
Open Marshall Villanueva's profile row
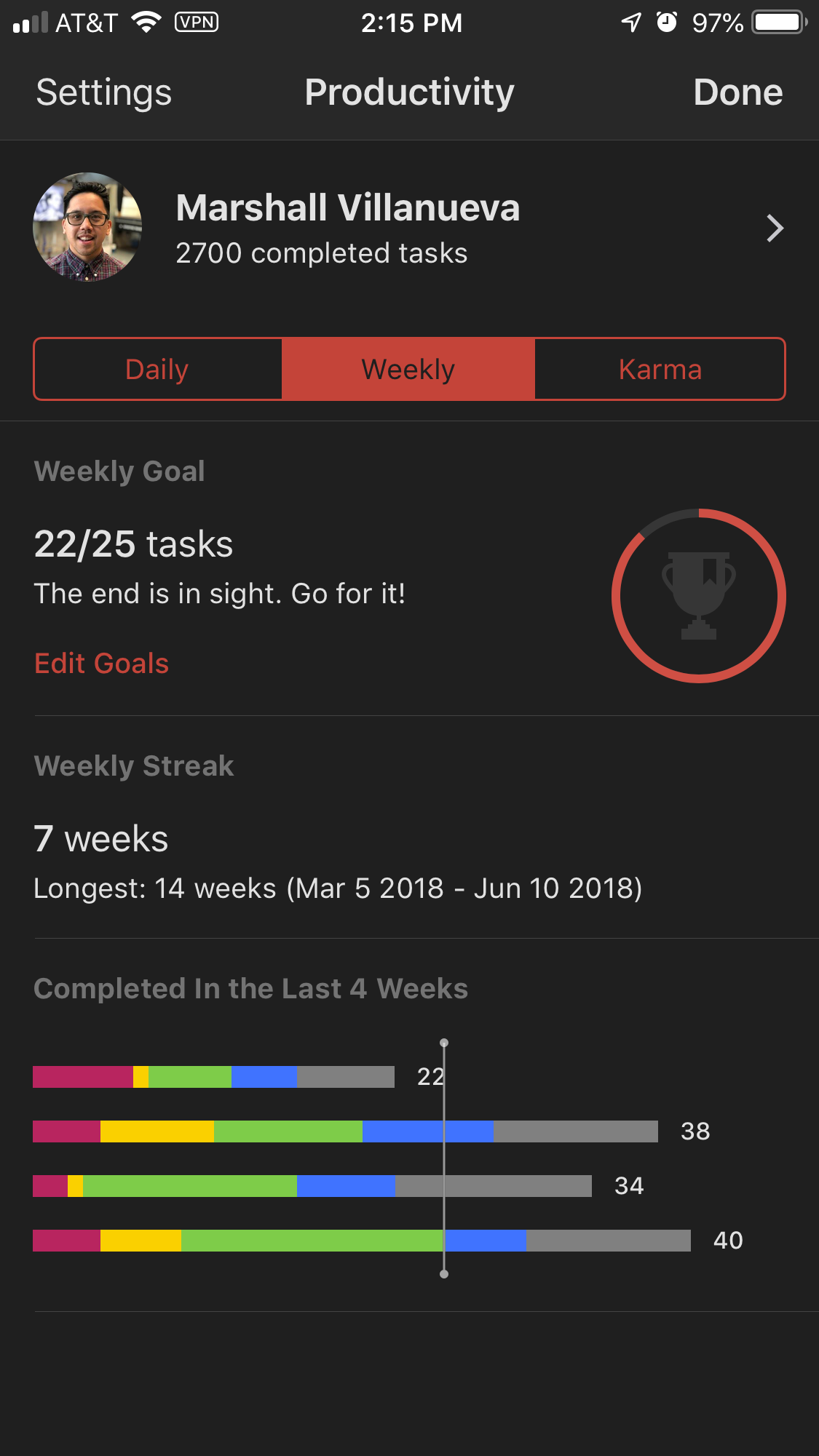point(409,228)
